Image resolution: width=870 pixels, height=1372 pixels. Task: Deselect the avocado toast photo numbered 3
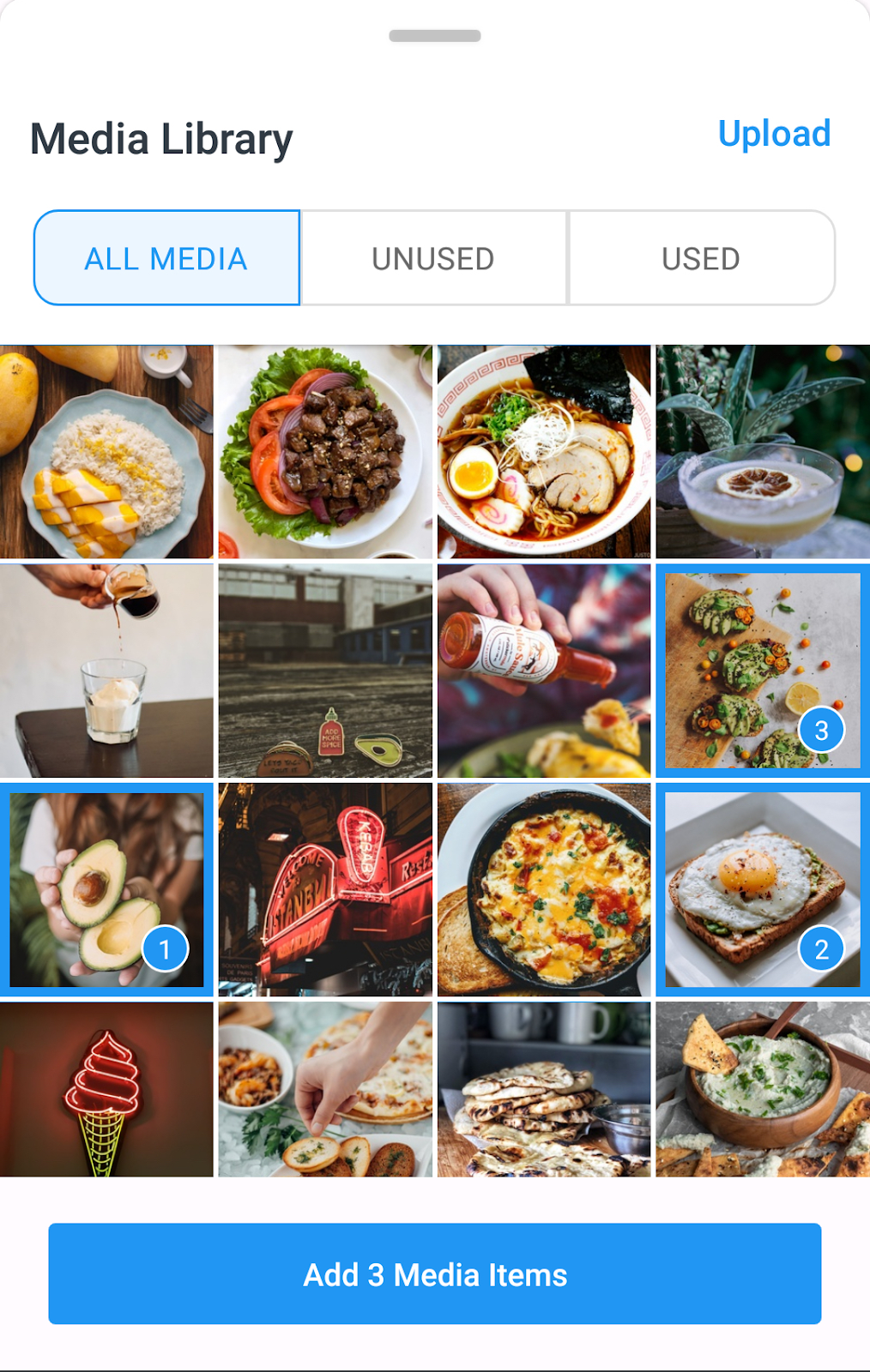(x=762, y=671)
